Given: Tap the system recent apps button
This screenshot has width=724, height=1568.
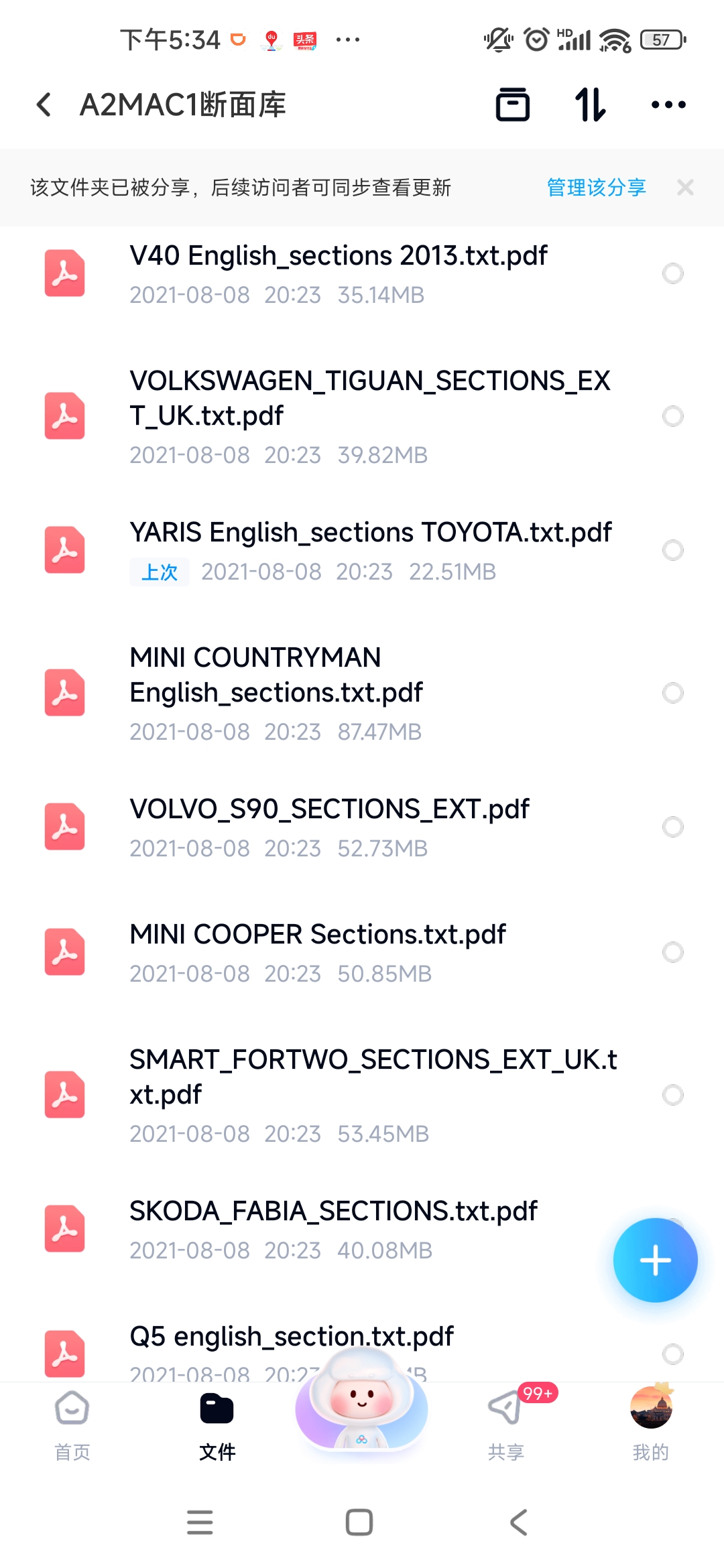Looking at the screenshot, I should tap(200, 1522).
